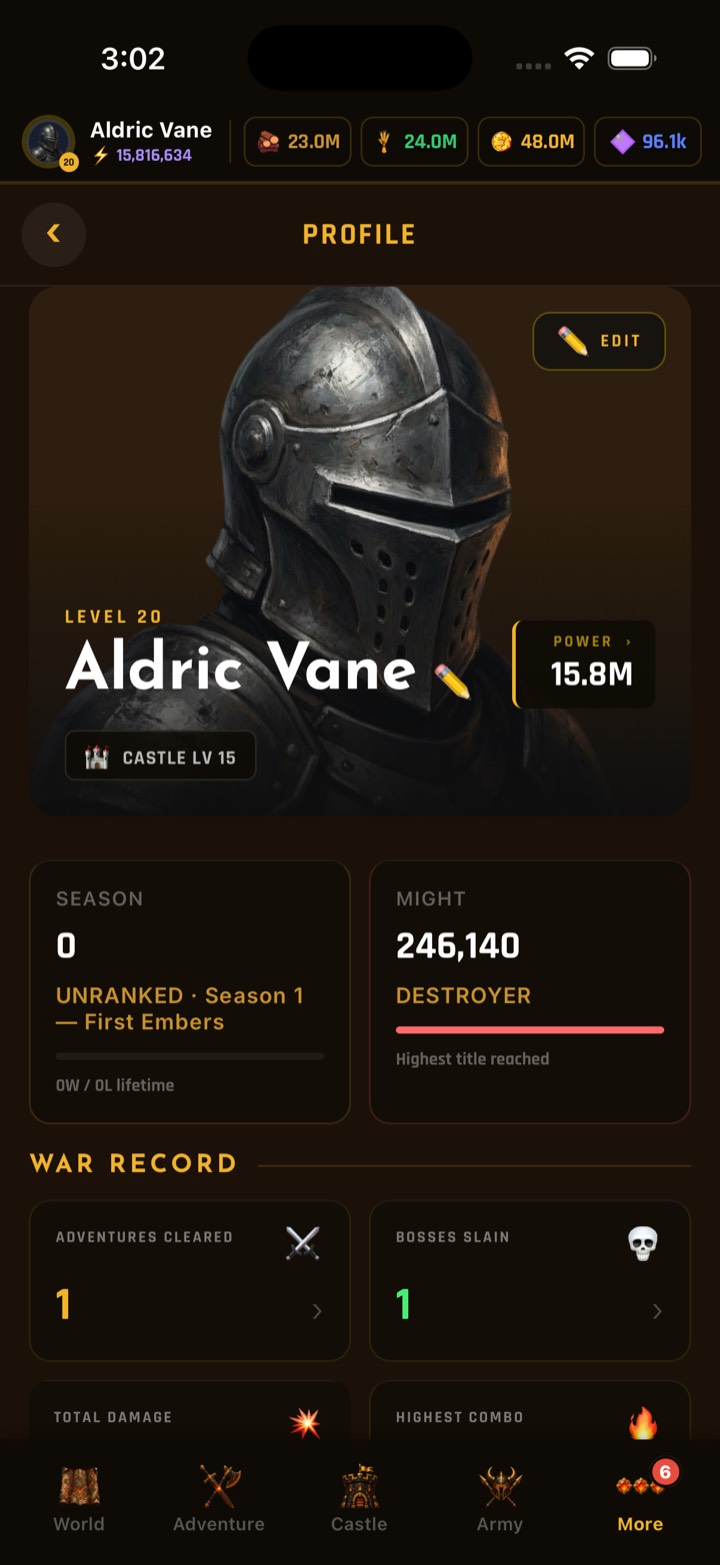Open the Power 15.8M details

point(585,664)
